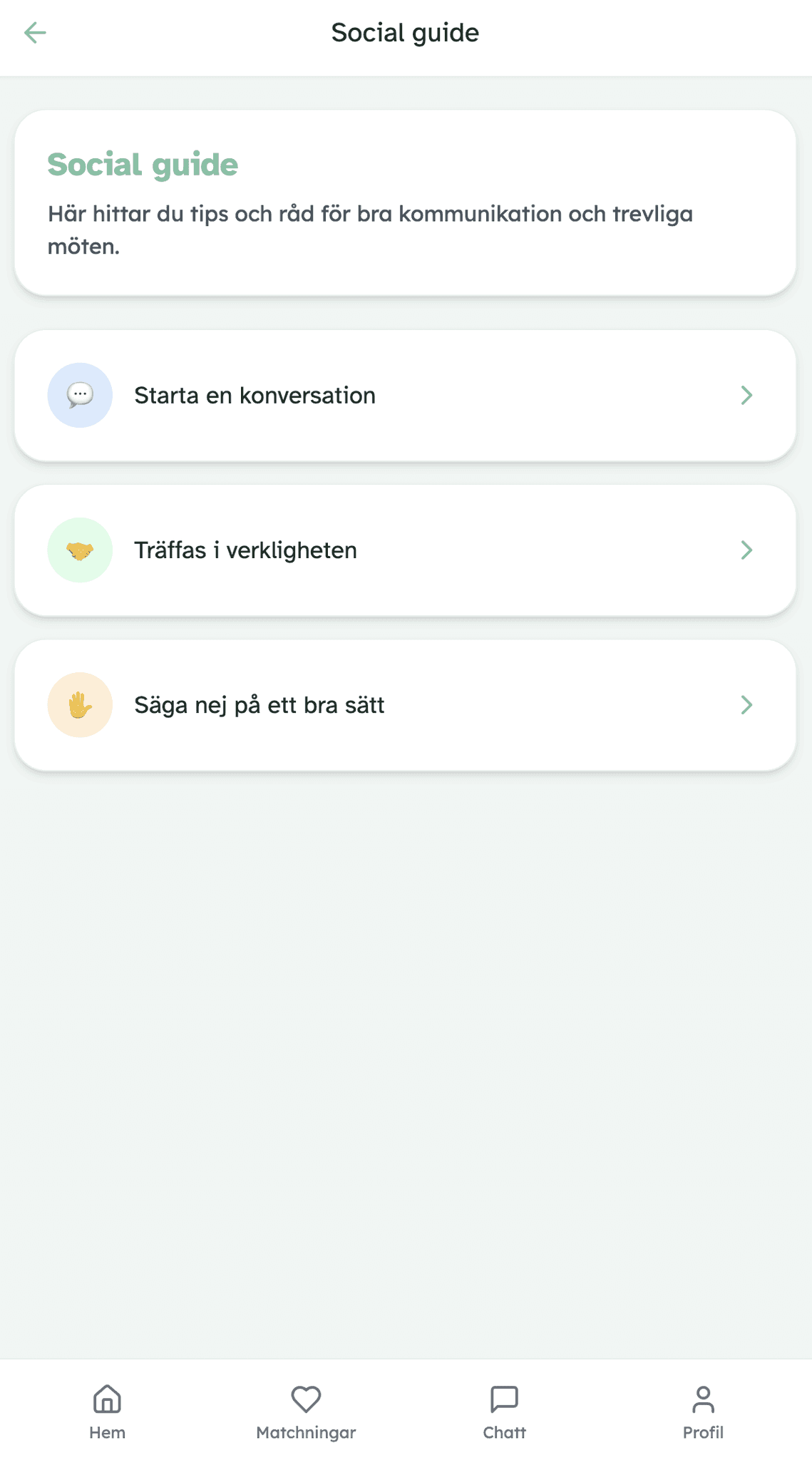The height and width of the screenshot is (1460, 812).
Task: Open Starta en konversation guide
Action: coord(405,396)
